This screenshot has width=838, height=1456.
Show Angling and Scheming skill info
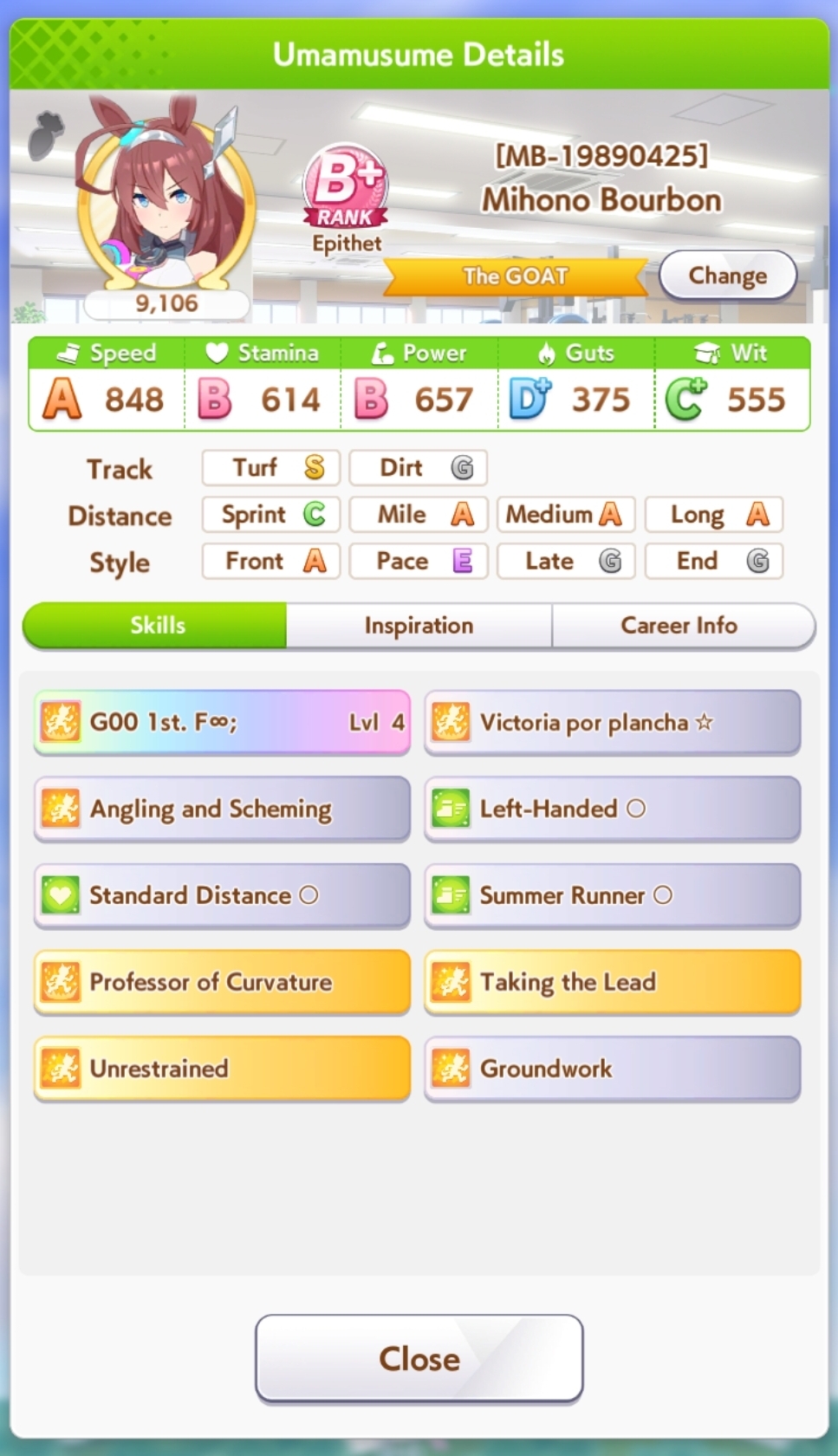point(222,809)
